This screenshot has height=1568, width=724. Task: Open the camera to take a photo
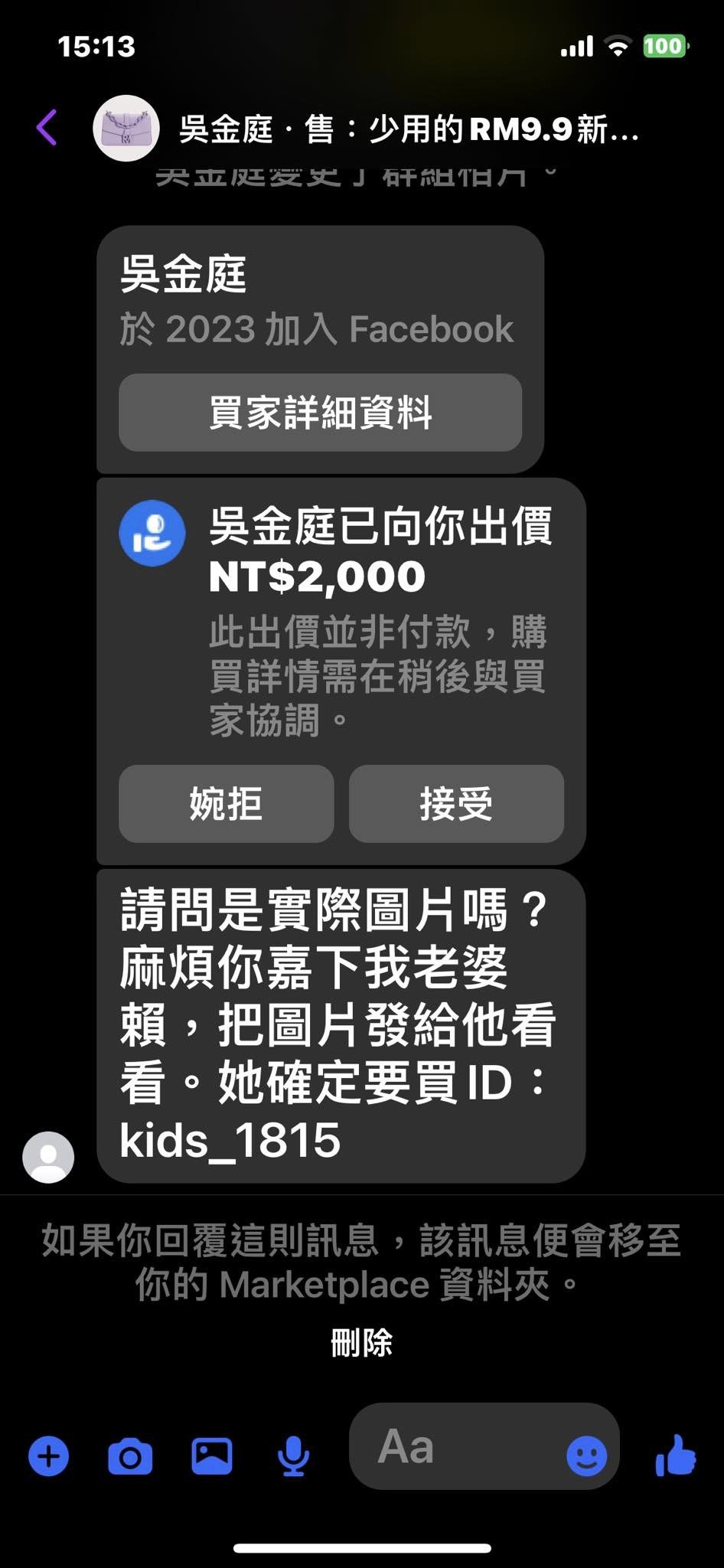(130, 1455)
